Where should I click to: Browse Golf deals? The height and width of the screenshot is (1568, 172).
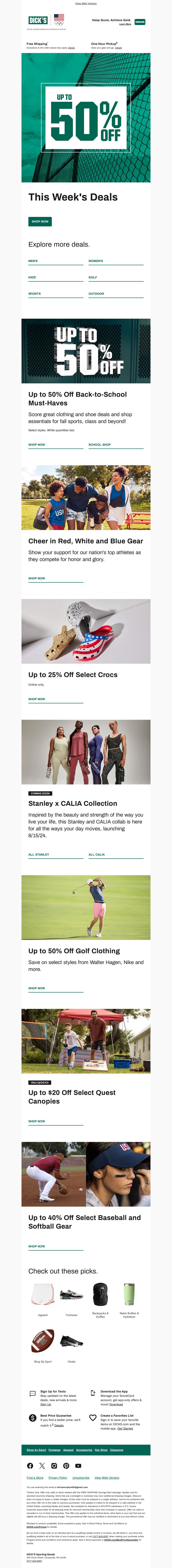pos(93,278)
